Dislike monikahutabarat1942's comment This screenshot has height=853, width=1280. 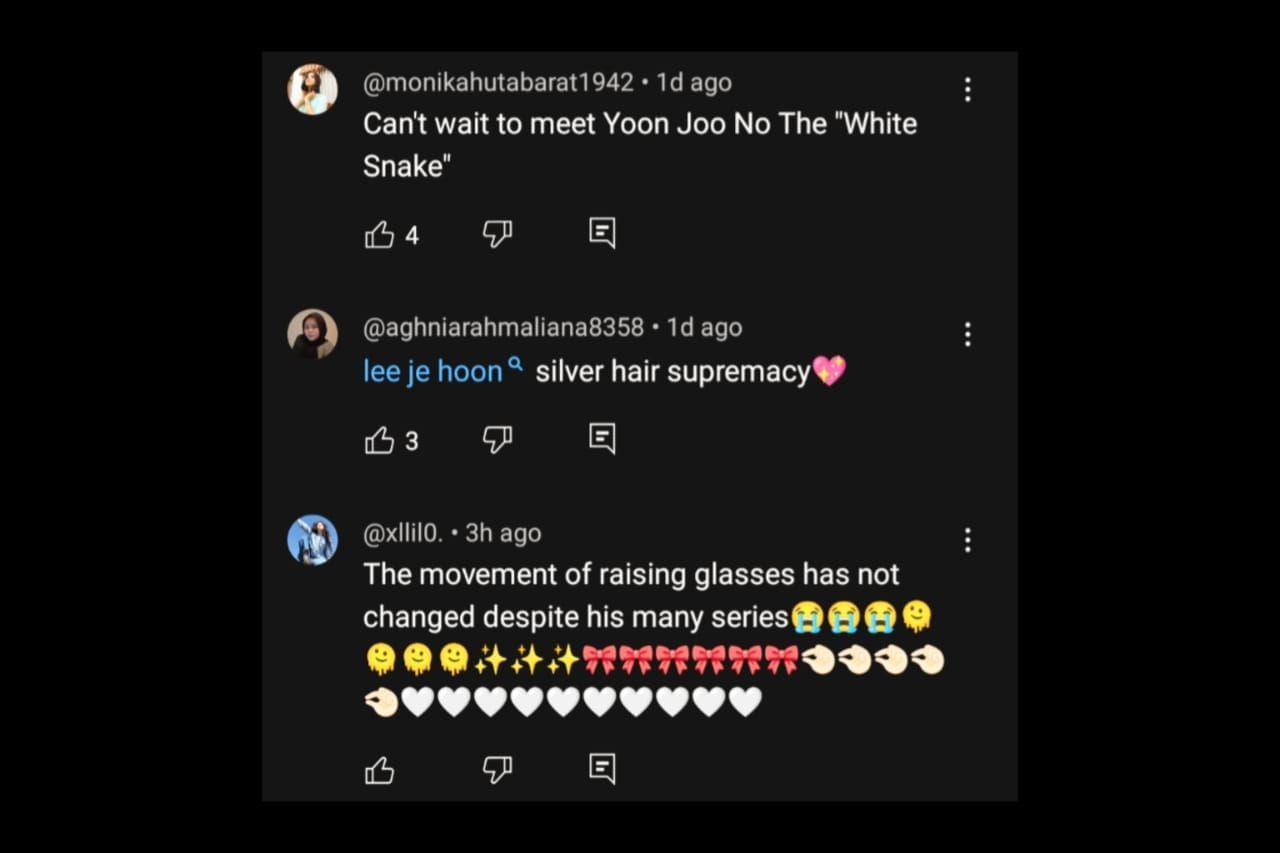(x=497, y=235)
